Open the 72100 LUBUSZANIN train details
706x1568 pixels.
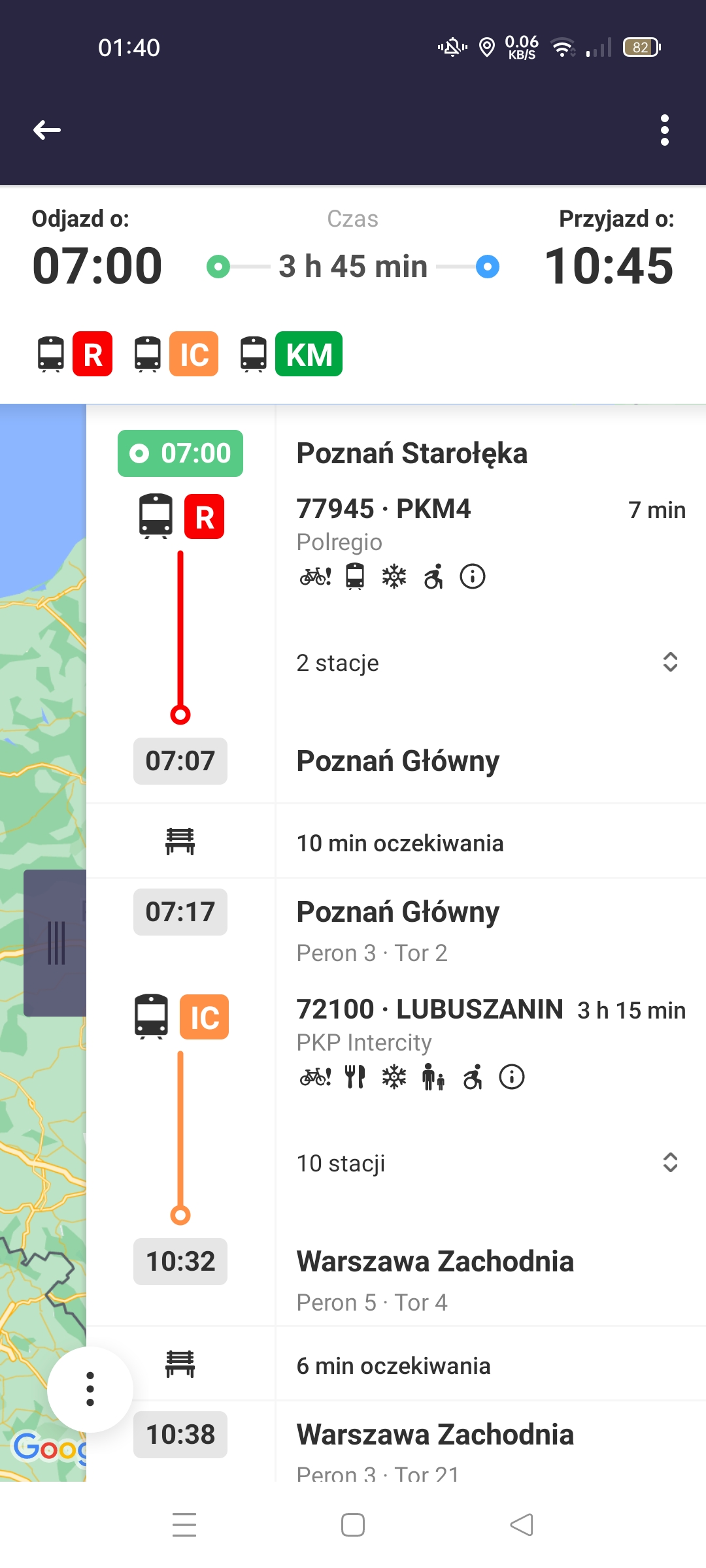pyautogui.click(x=429, y=1010)
